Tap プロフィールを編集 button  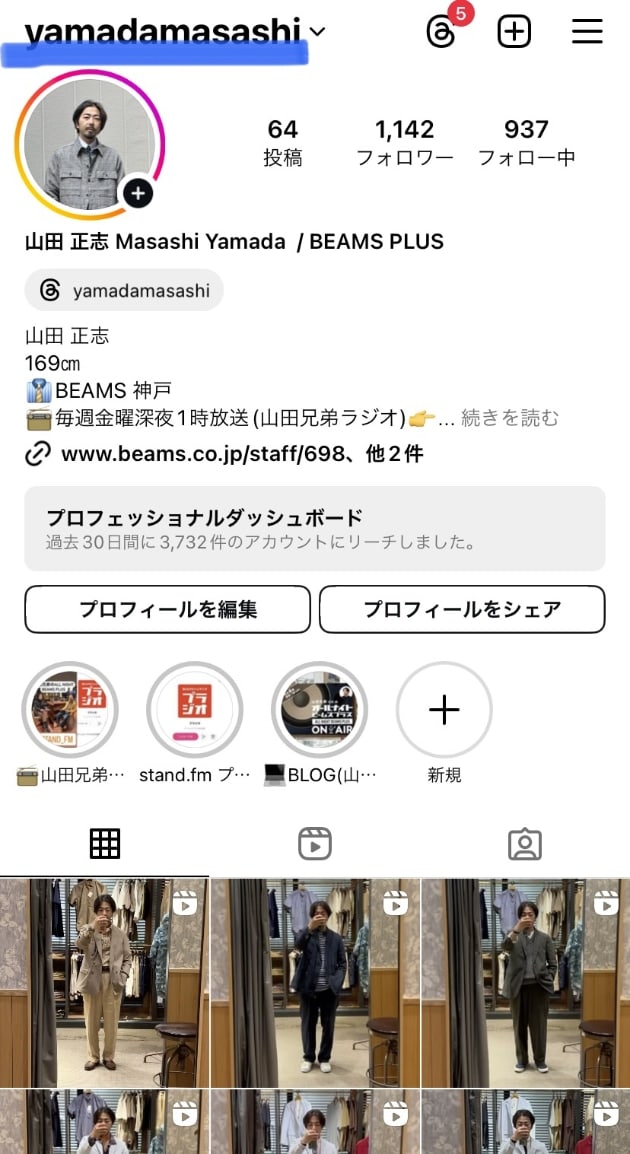[167, 609]
